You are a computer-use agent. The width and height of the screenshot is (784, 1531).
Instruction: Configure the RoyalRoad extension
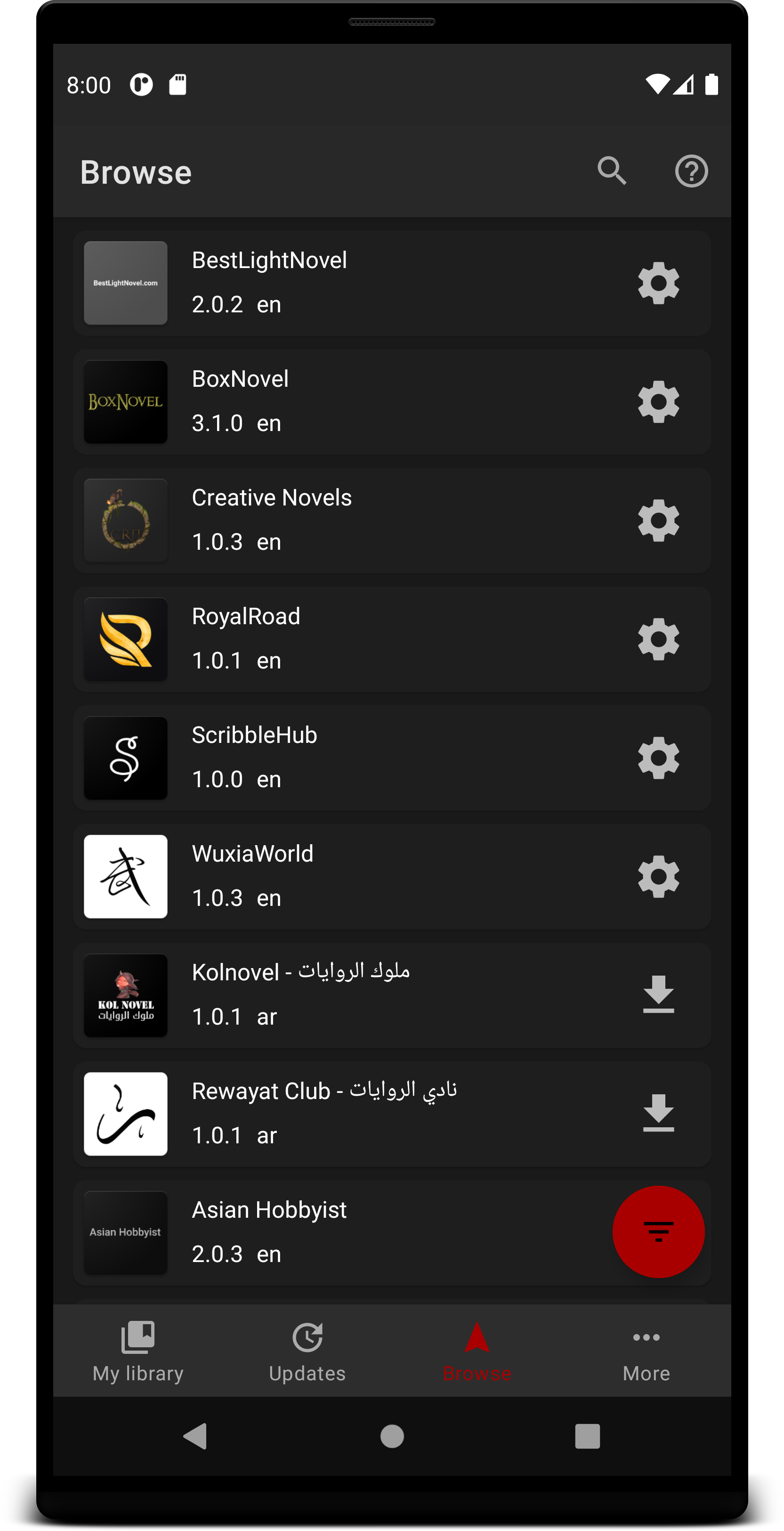pos(658,640)
